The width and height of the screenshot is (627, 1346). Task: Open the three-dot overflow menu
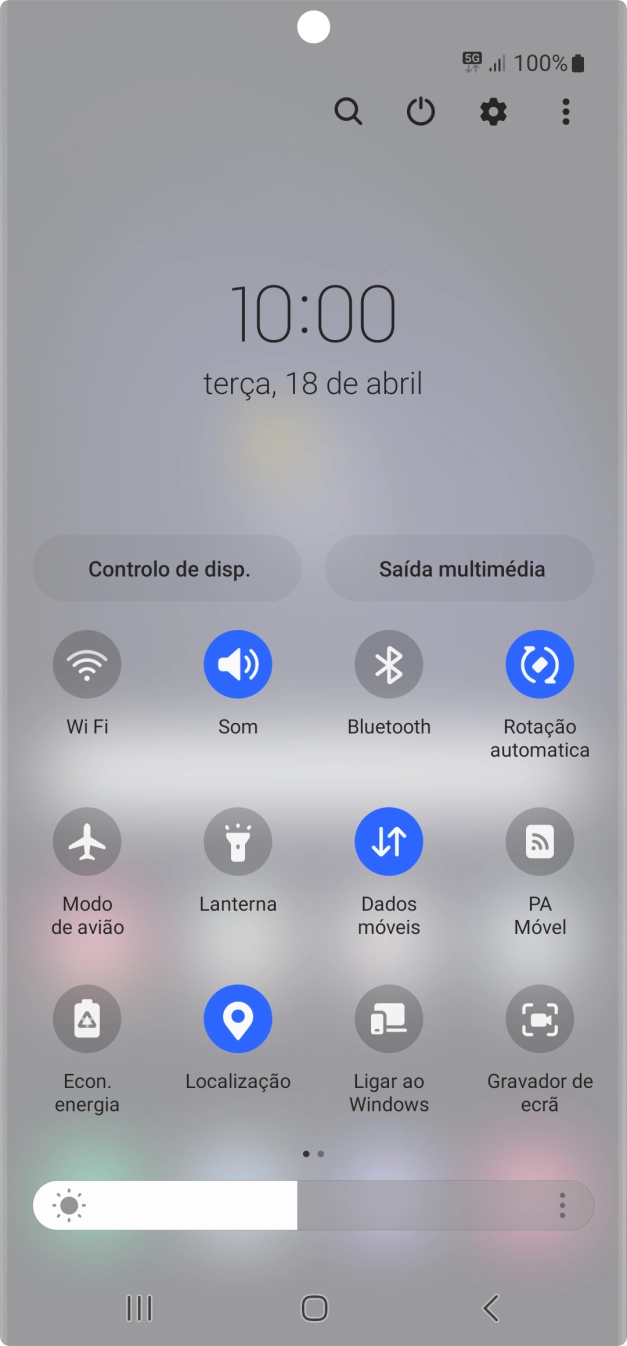566,112
